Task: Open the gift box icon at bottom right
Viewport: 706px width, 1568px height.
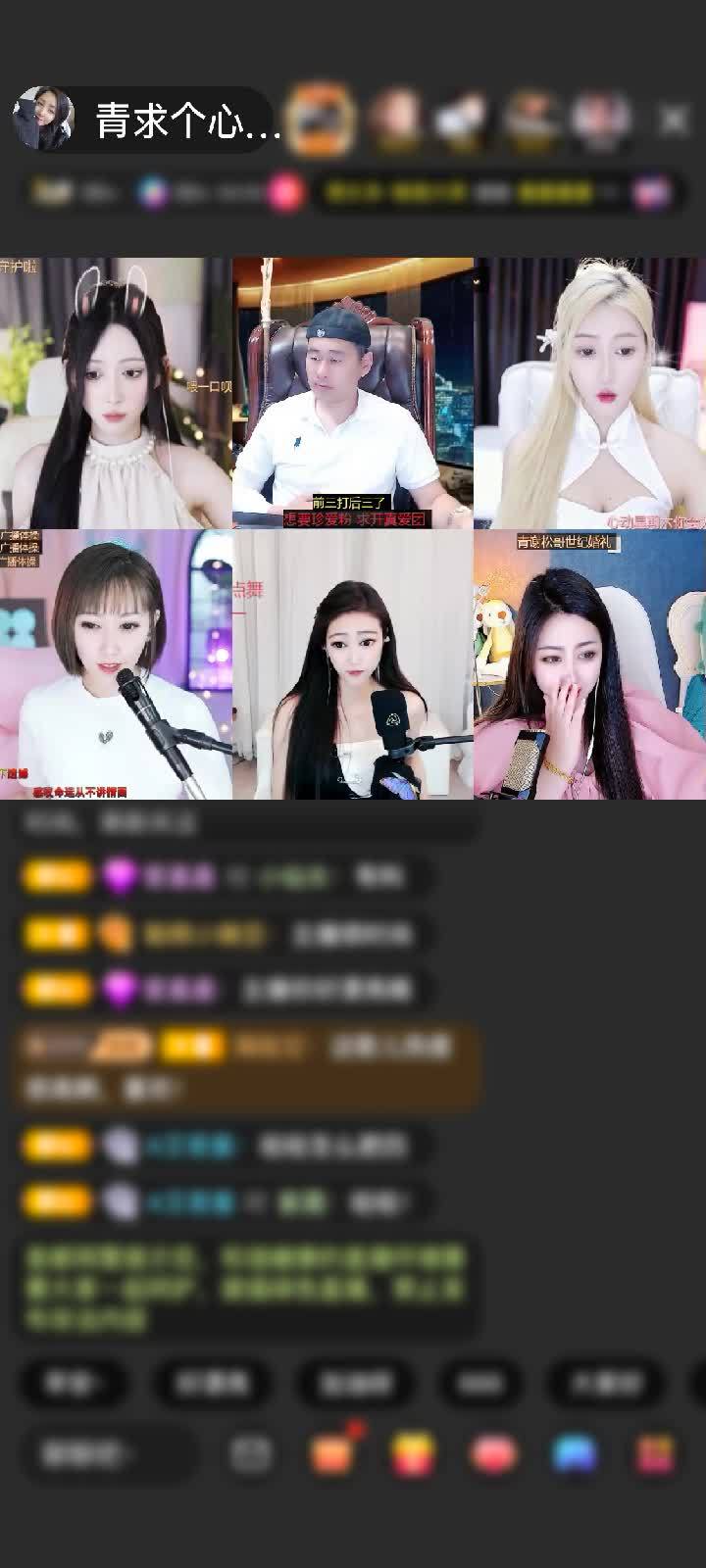Action: click(655, 1453)
